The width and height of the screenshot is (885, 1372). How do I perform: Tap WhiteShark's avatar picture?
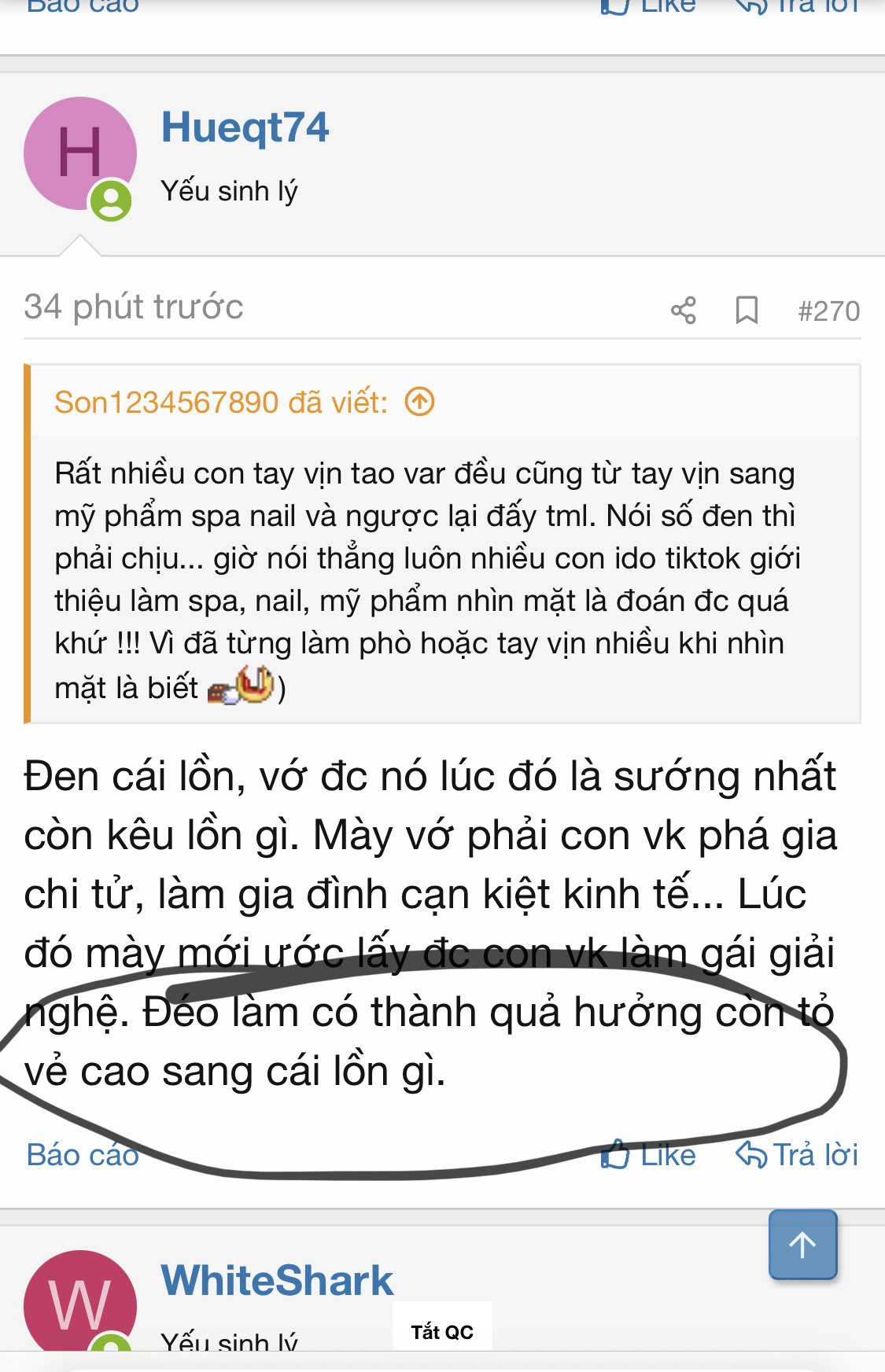point(79,1301)
